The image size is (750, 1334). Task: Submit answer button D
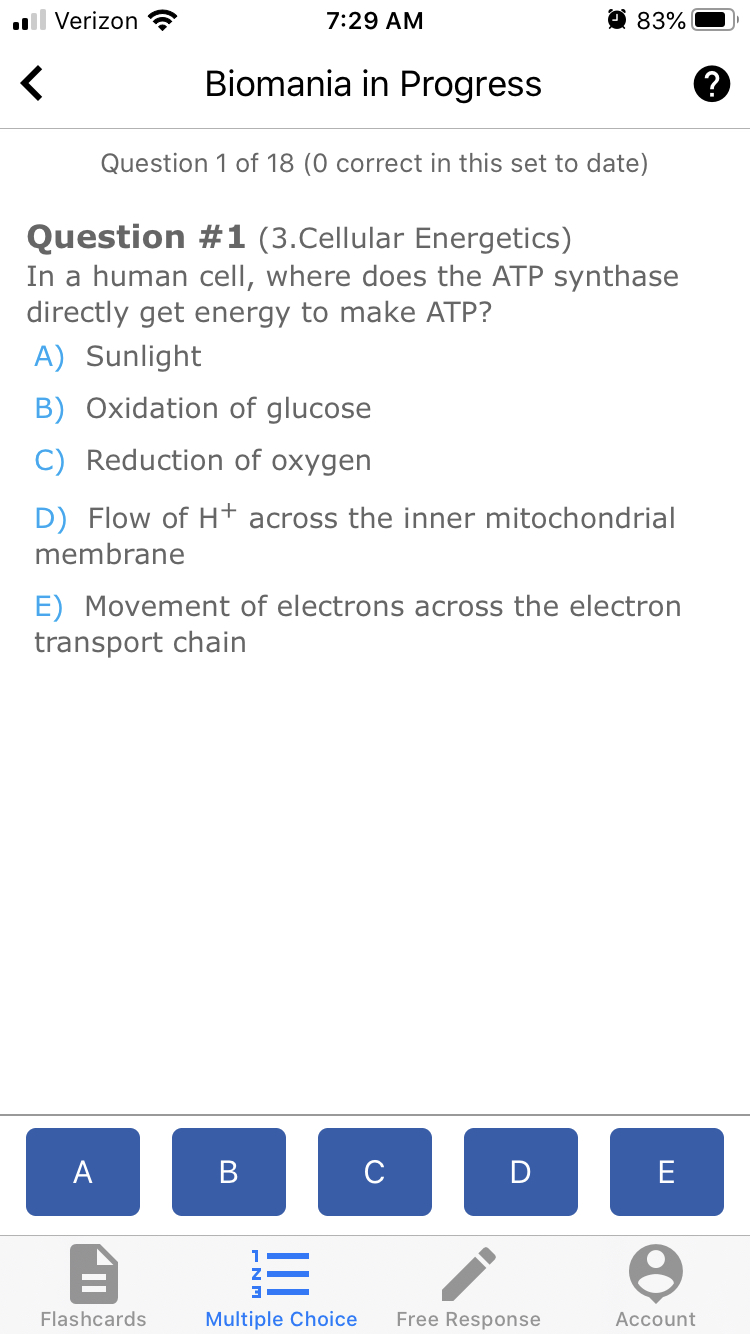tap(521, 1172)
